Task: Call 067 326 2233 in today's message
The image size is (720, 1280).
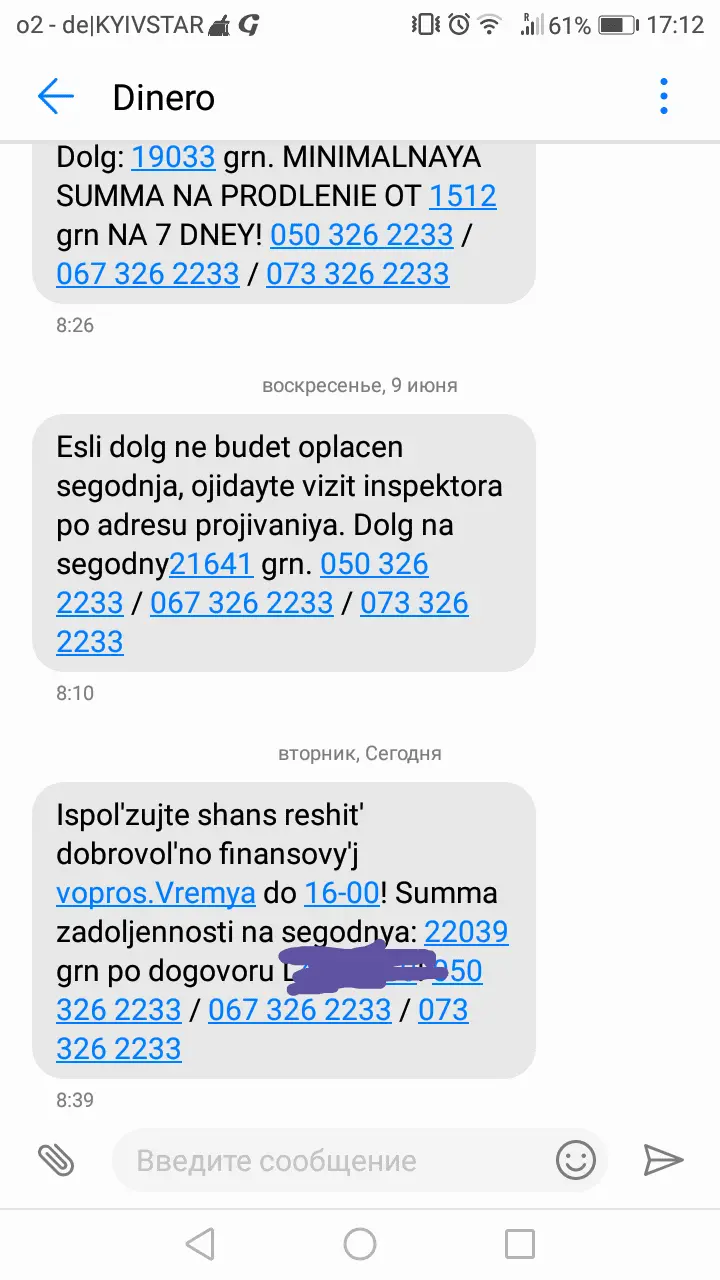Action: click(x=299, y=1010)
